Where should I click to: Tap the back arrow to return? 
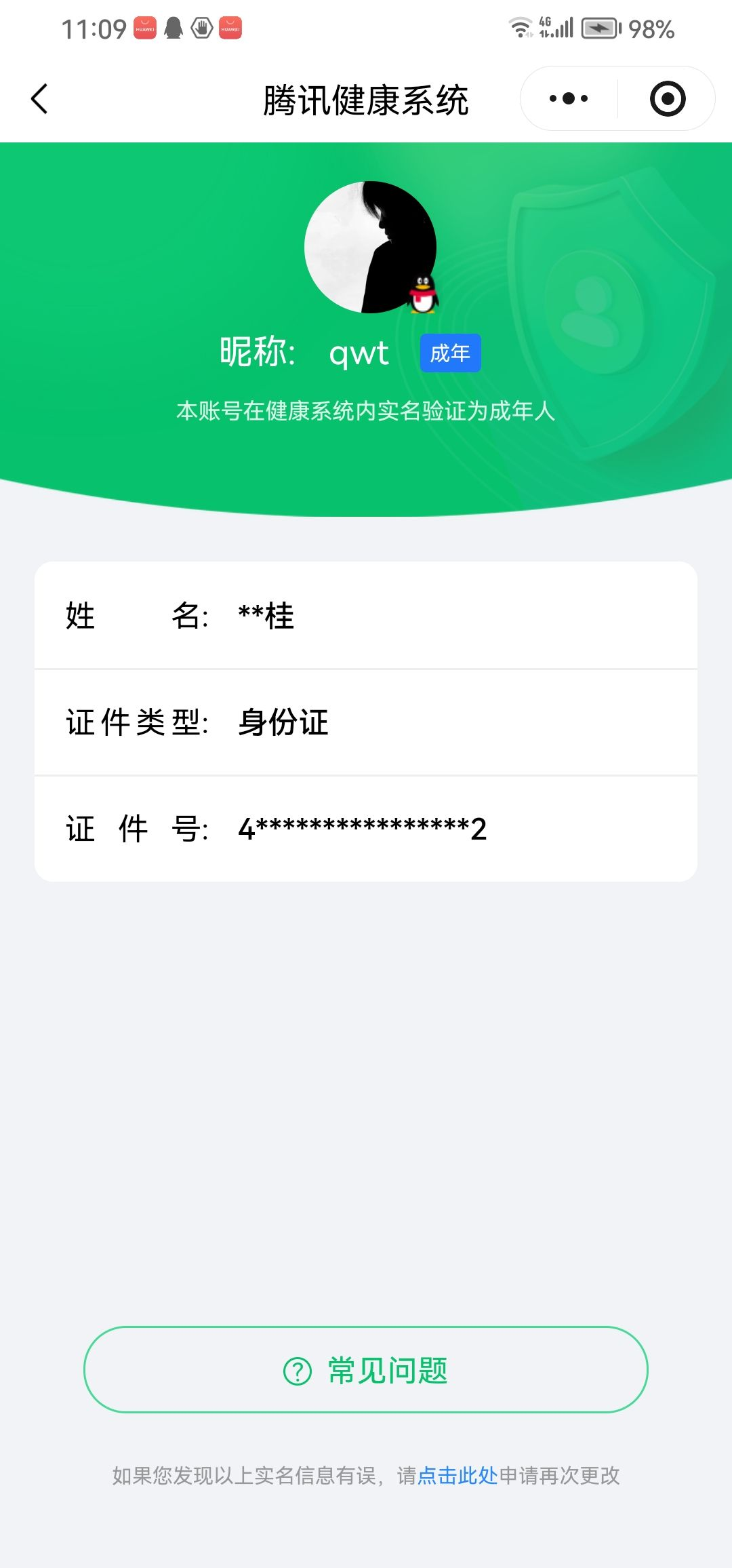(39, 99)
